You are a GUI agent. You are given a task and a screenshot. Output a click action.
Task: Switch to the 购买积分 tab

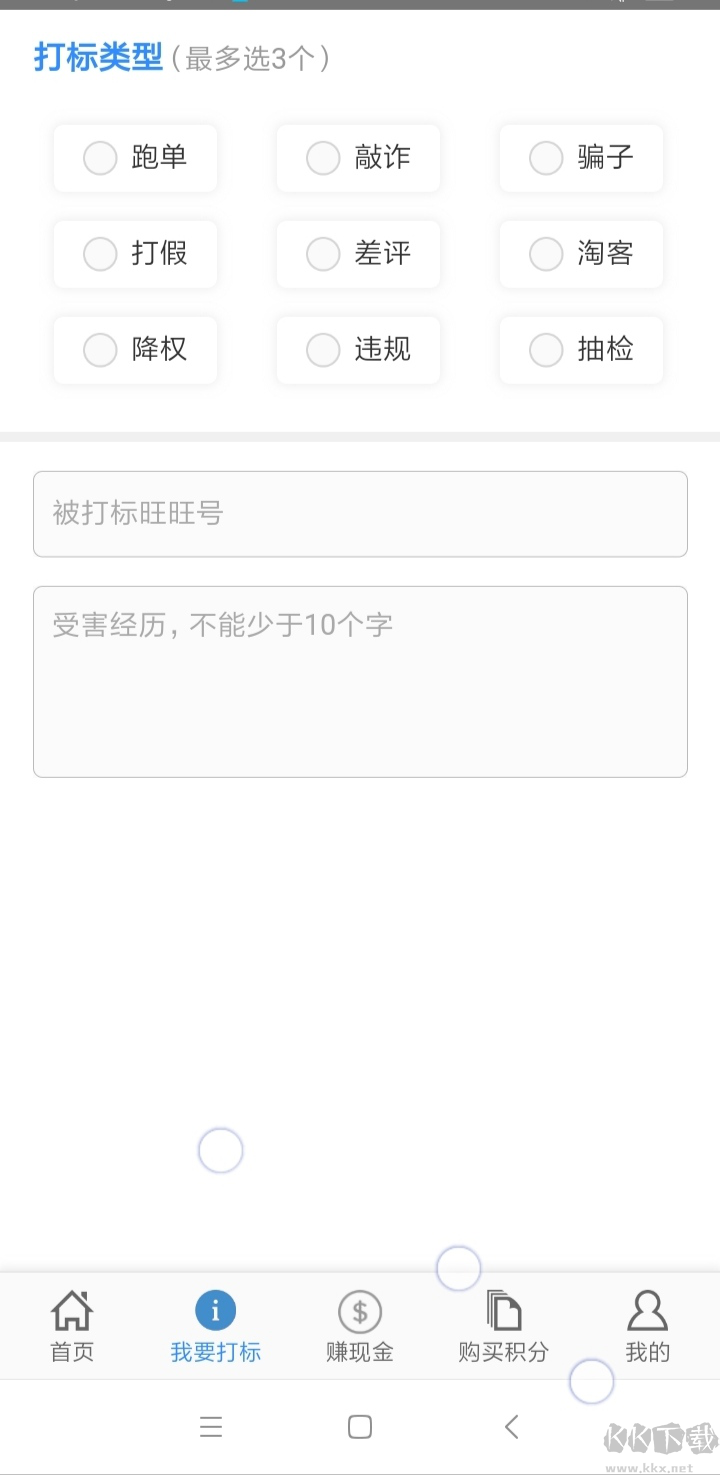503,1326
